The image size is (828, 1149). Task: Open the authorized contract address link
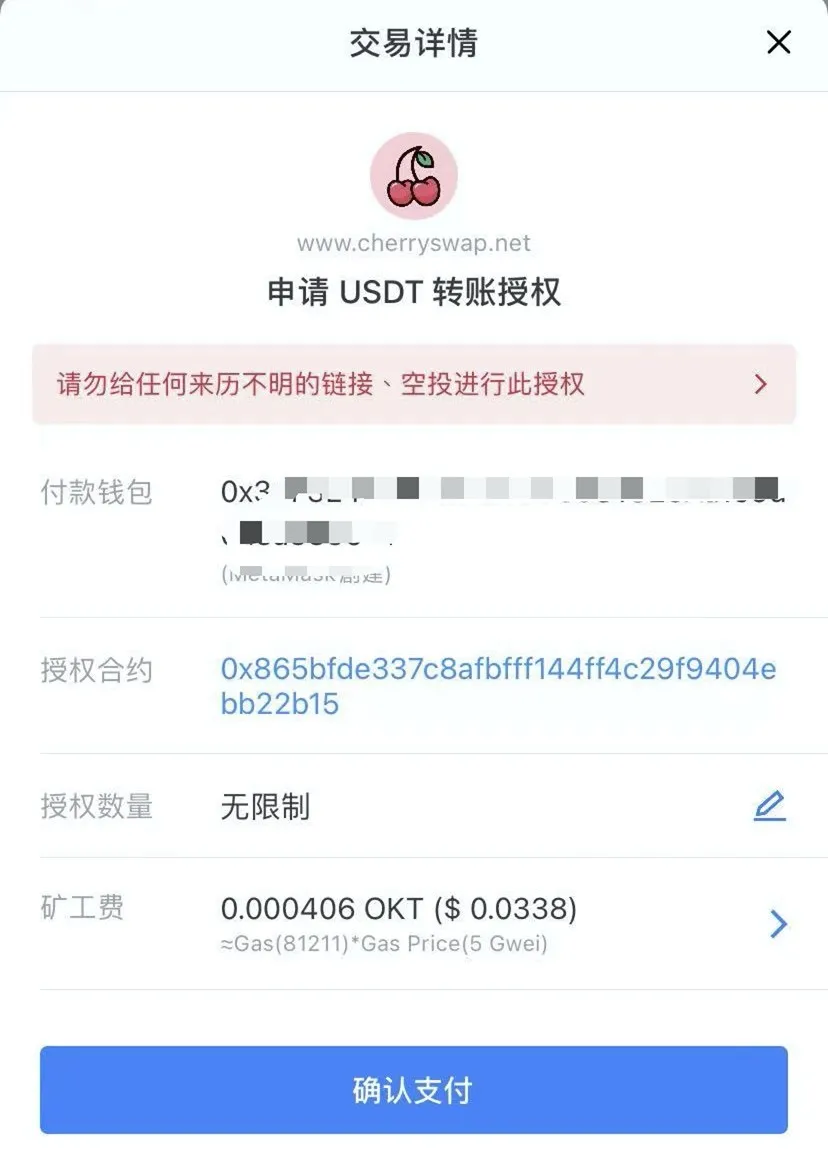pyautogui.click(x=498, y=686)
